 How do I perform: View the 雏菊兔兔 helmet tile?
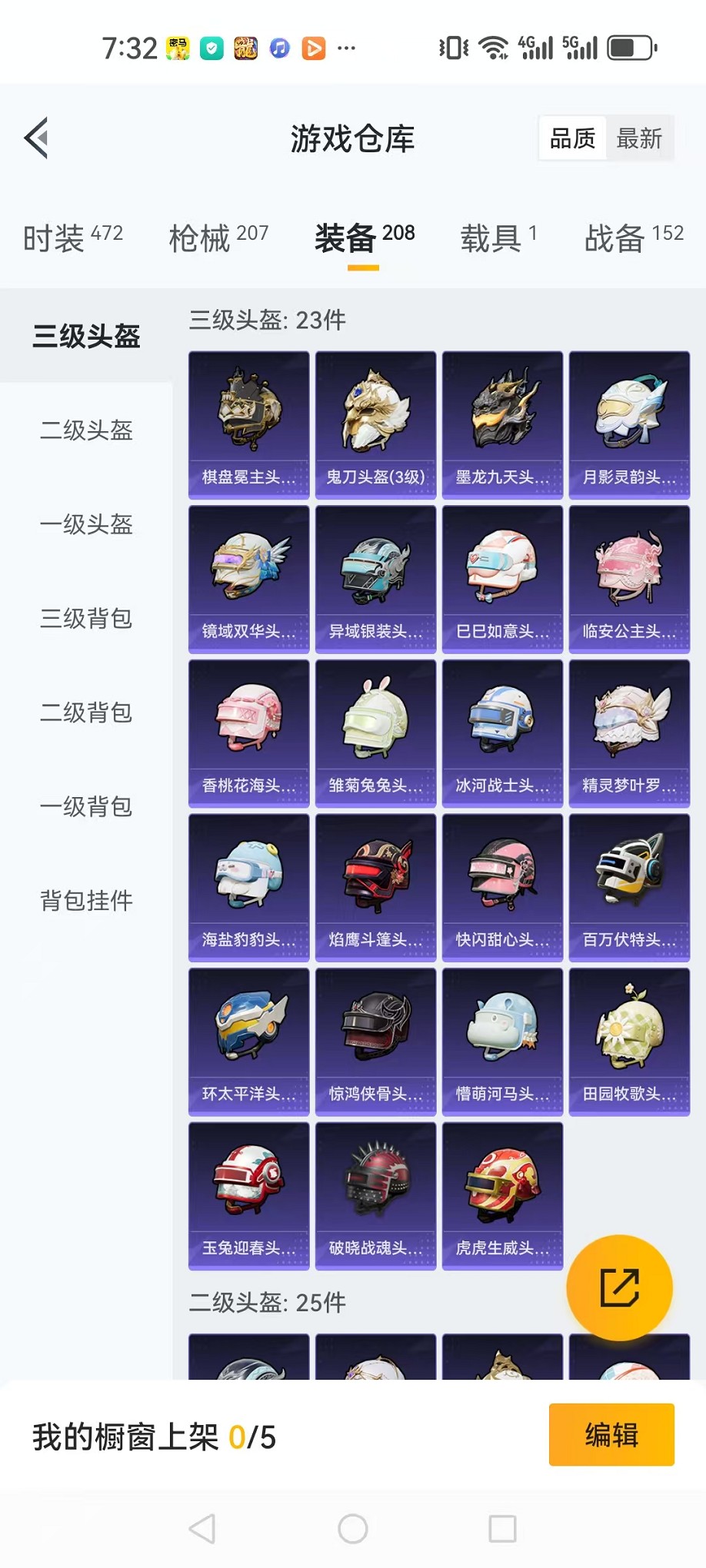tap(375, 733)
